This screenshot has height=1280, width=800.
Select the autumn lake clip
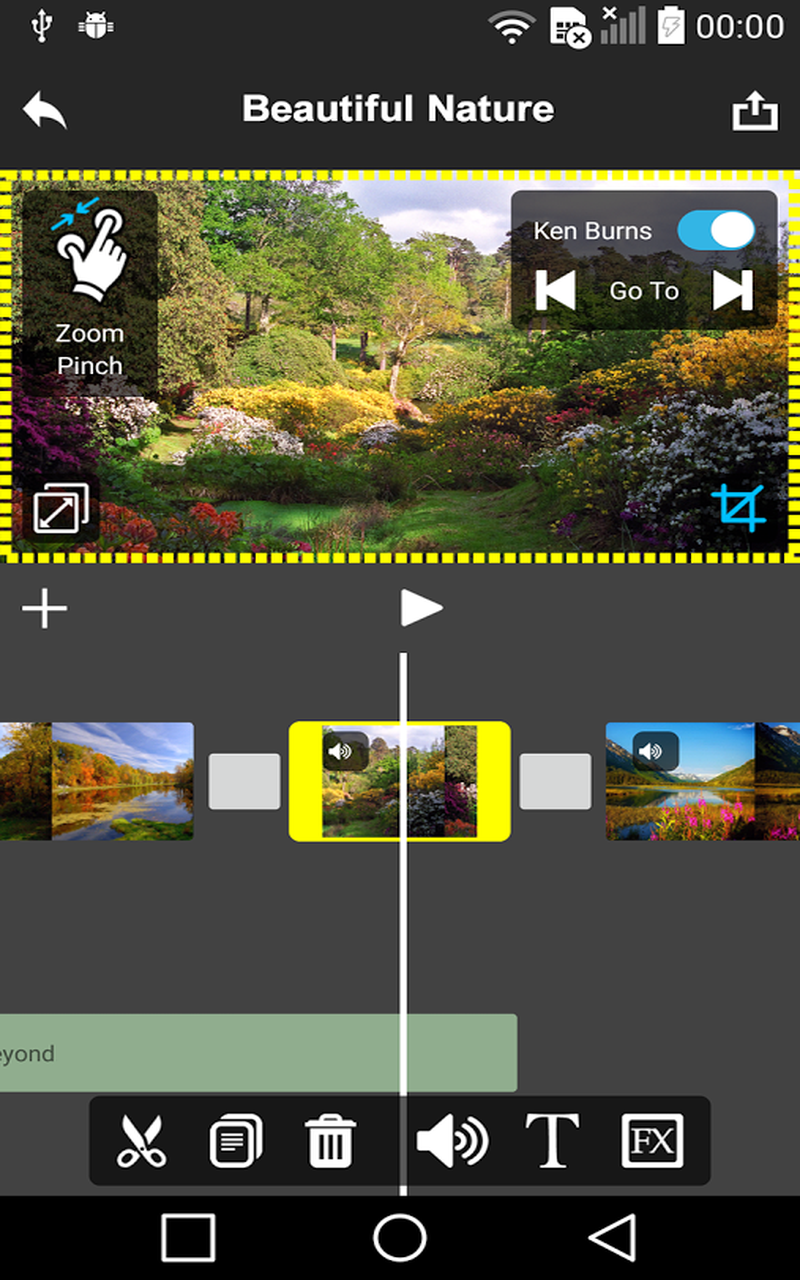(100, 780)
